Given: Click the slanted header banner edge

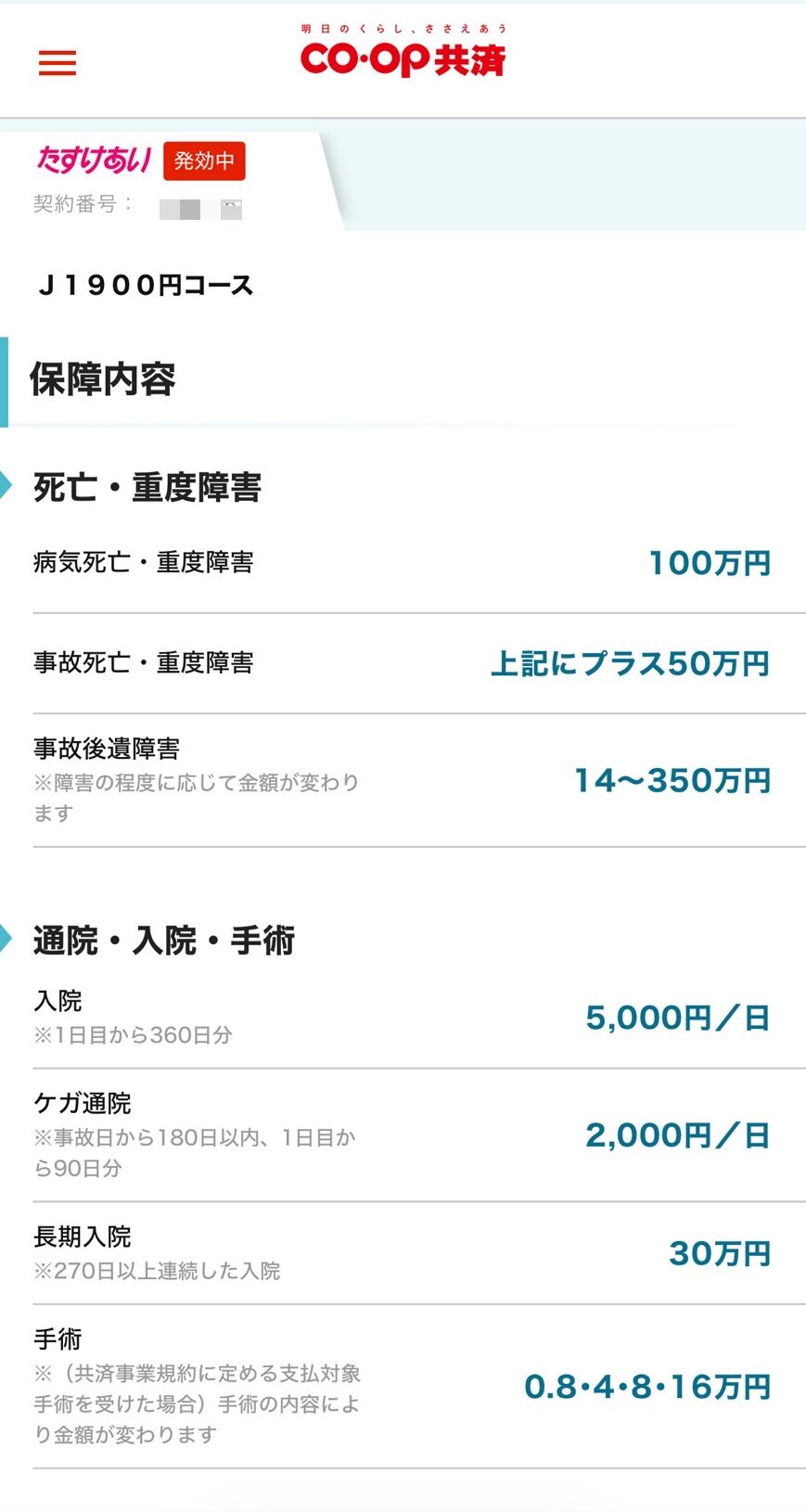Looking at the screenshot, I should [x=329, y=176].
